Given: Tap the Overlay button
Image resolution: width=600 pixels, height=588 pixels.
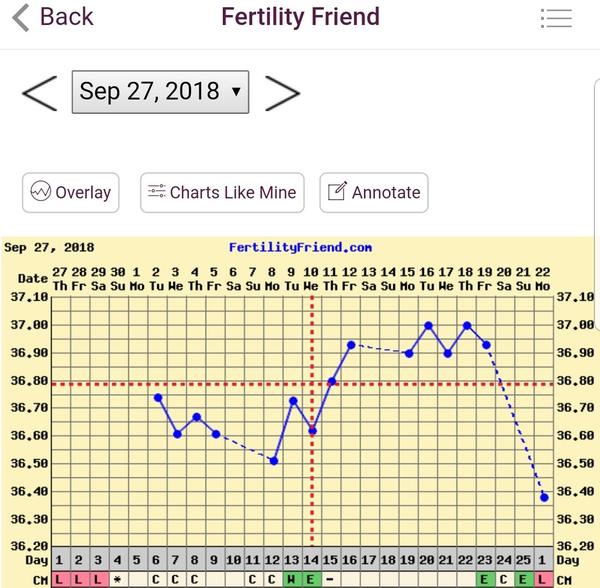Looking at the screenshot, I should point(70,192).
